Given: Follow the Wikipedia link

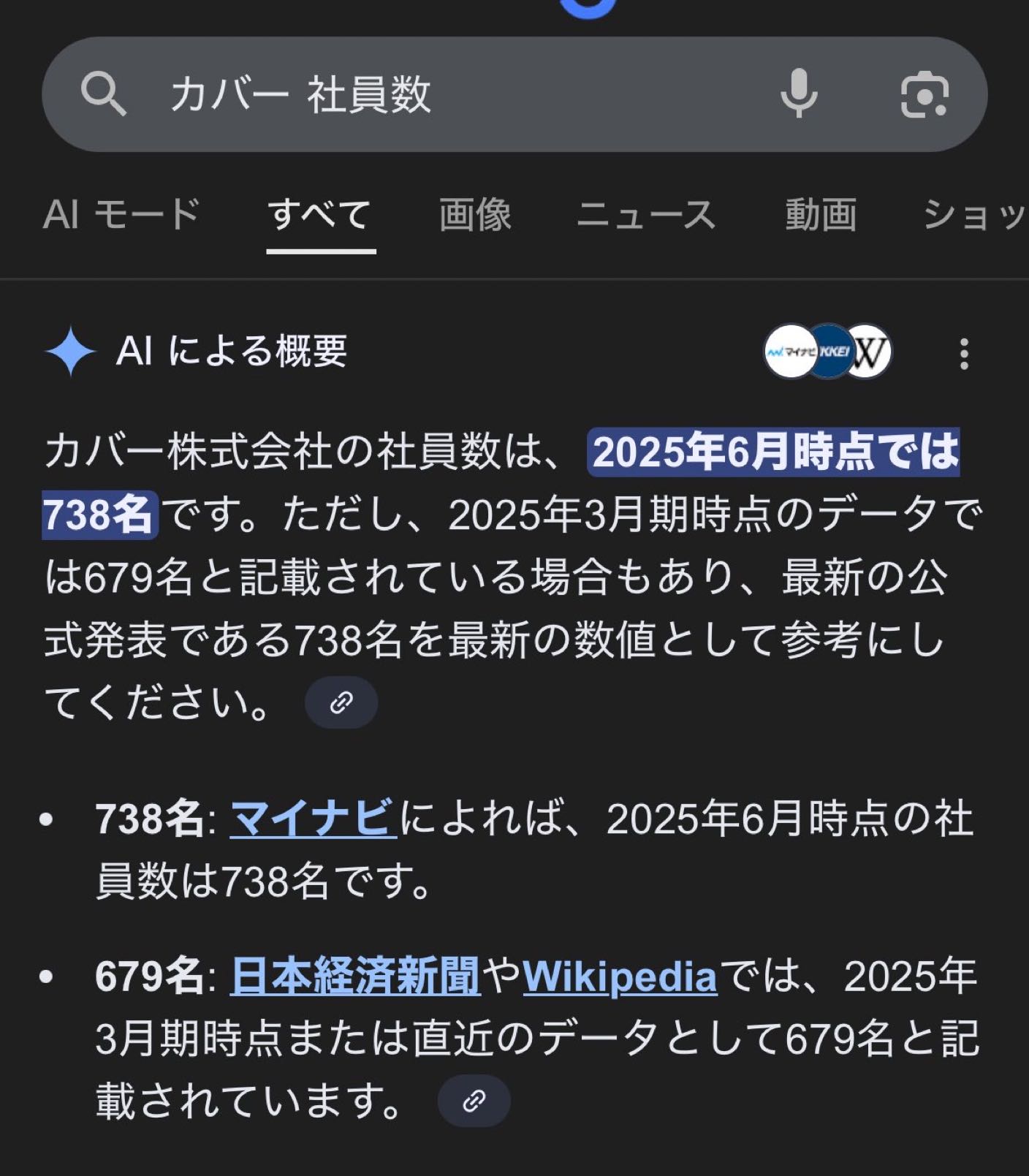Looking at the screenshot, I should click(x=620, y=976).
